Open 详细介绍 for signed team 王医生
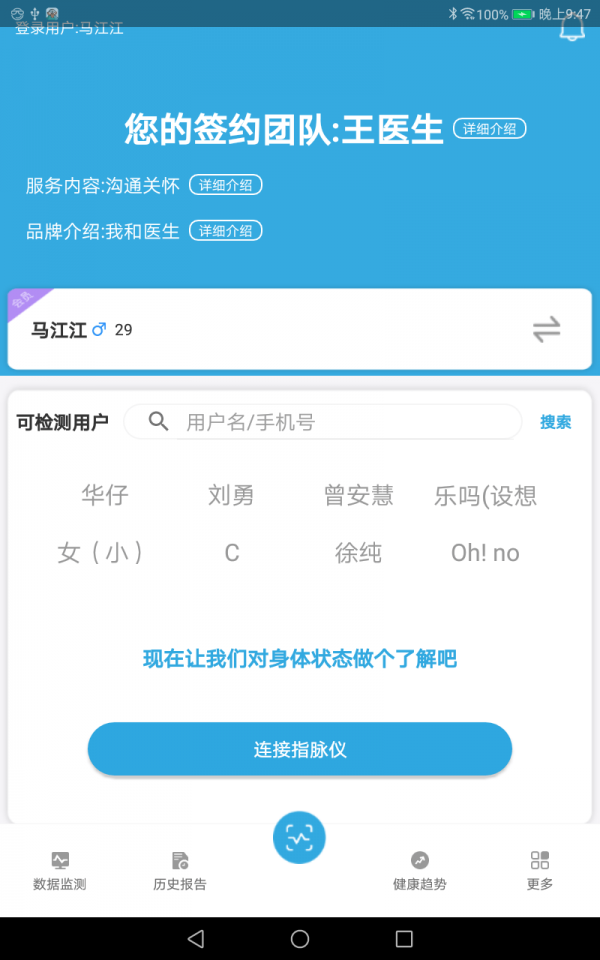 [490, 129]
